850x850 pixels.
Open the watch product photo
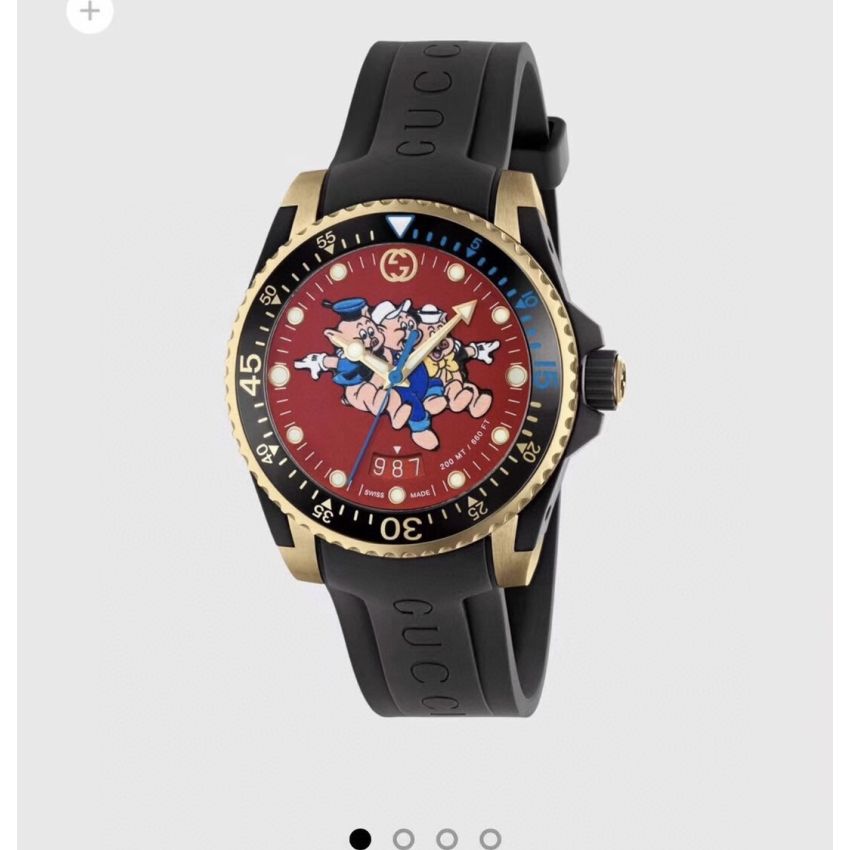pos(425,380)
